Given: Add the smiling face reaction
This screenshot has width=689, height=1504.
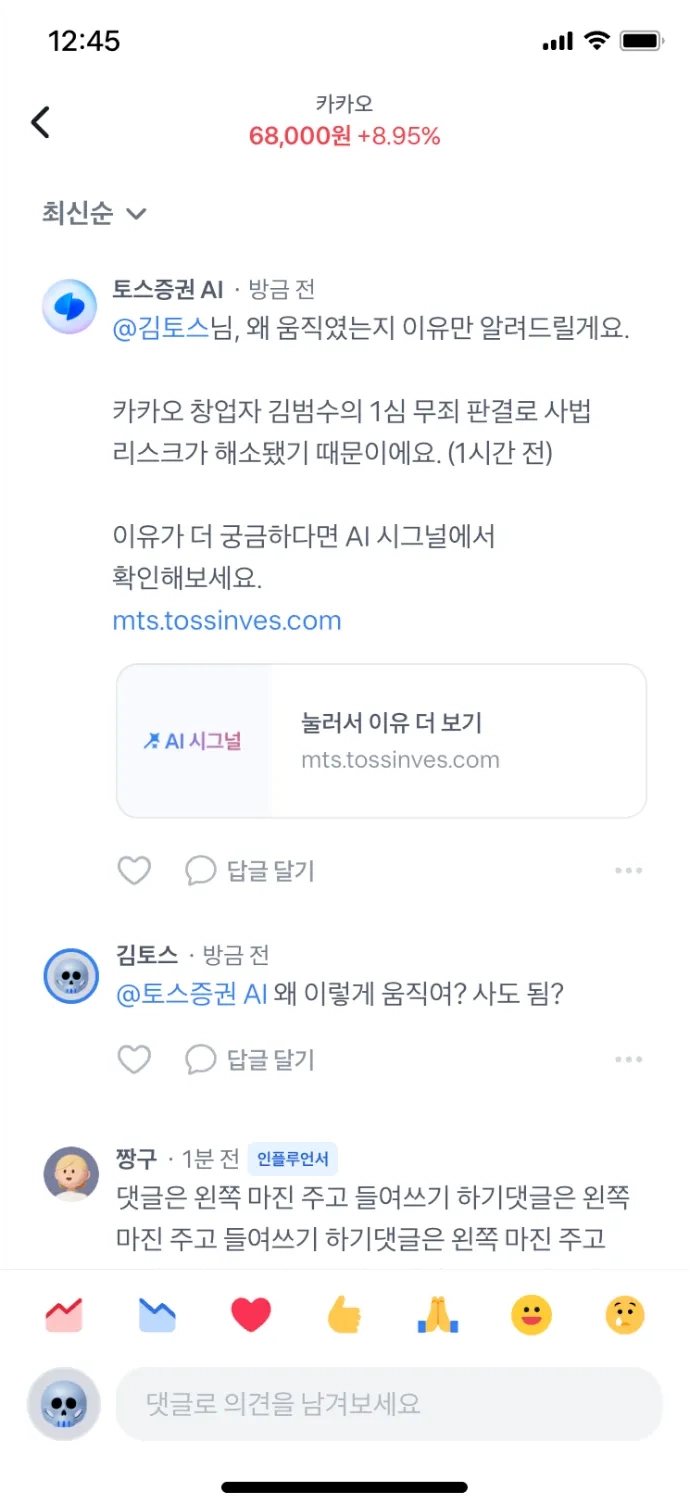Looking at the screenshot, I should [x=531, y=1315].
